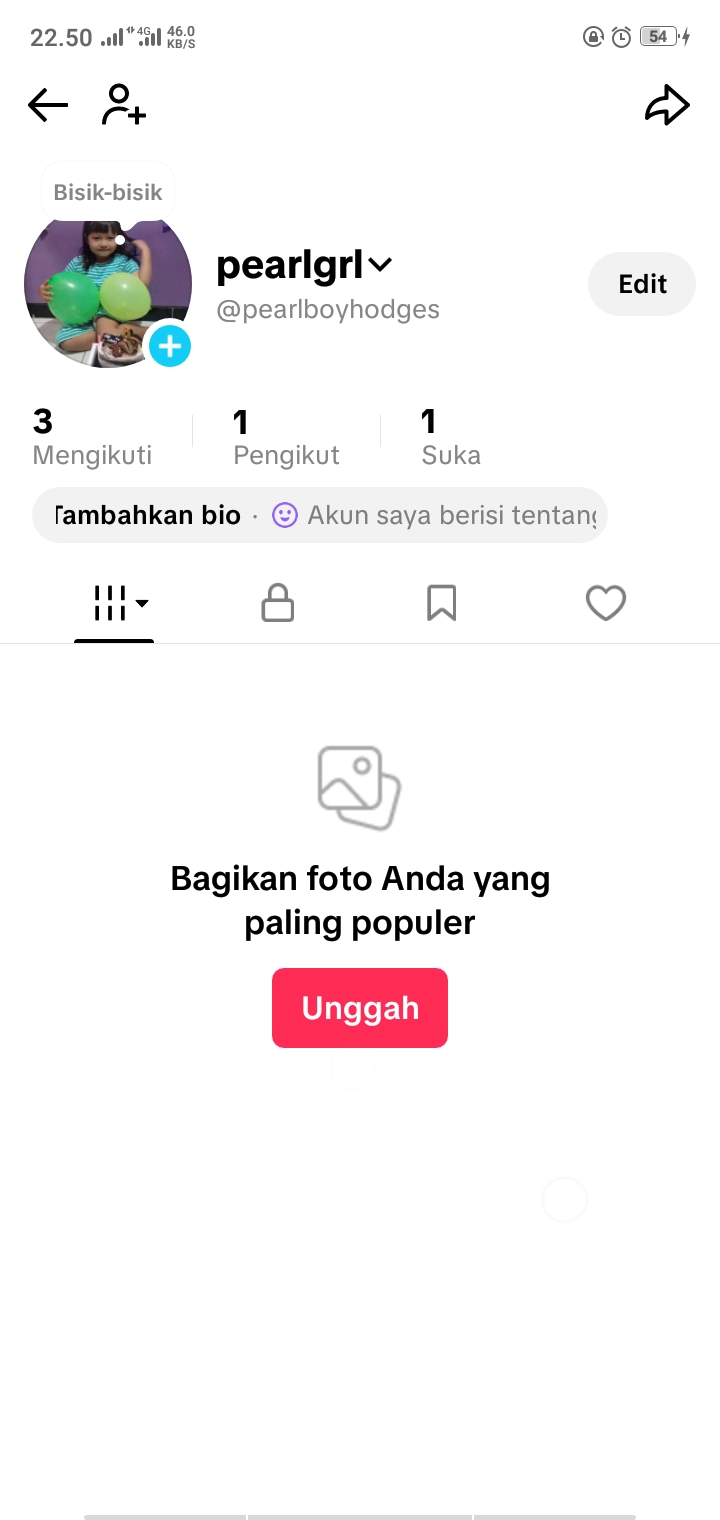Switch to the private videos lock tab
Screen dimensions: 720x1520
pyautogui.click(x=278, y=603)
